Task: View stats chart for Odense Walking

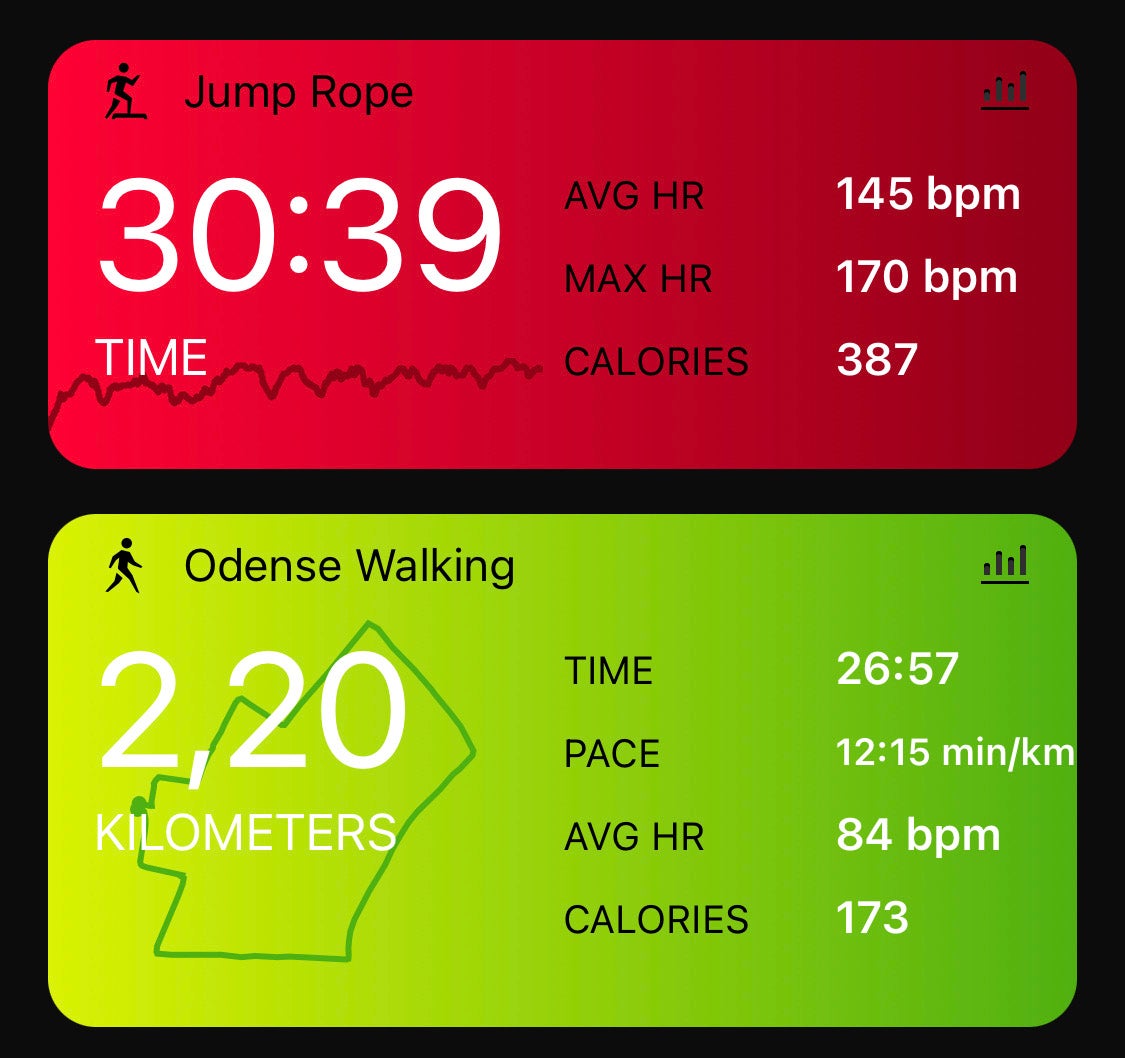Action: [1005, 565]
